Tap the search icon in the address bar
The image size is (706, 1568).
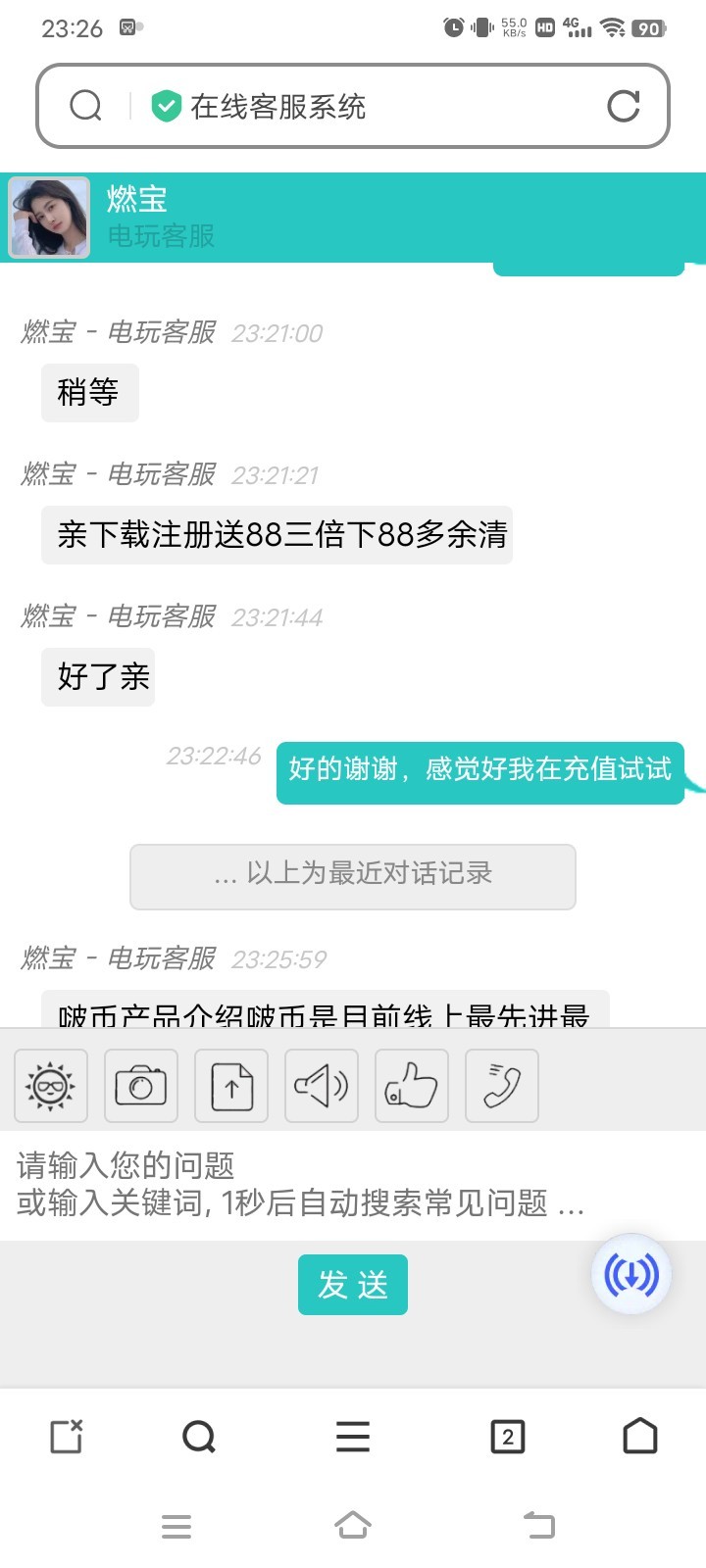(86, 106)
